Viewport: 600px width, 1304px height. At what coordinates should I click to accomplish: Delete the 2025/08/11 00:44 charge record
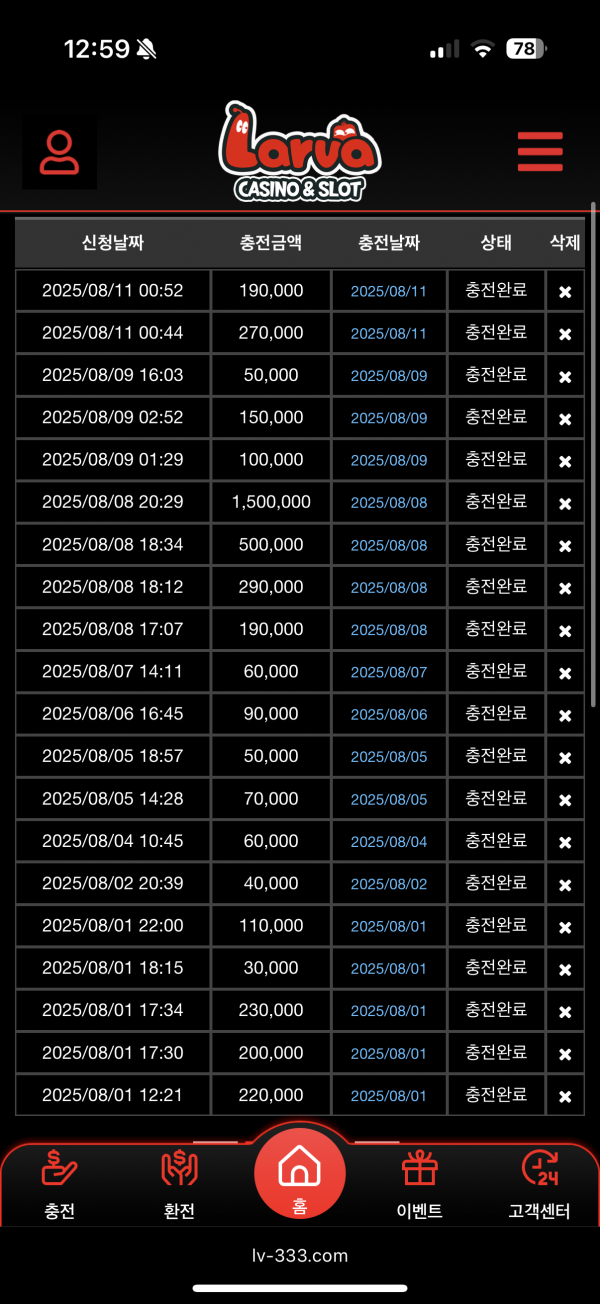click(565, 334)
